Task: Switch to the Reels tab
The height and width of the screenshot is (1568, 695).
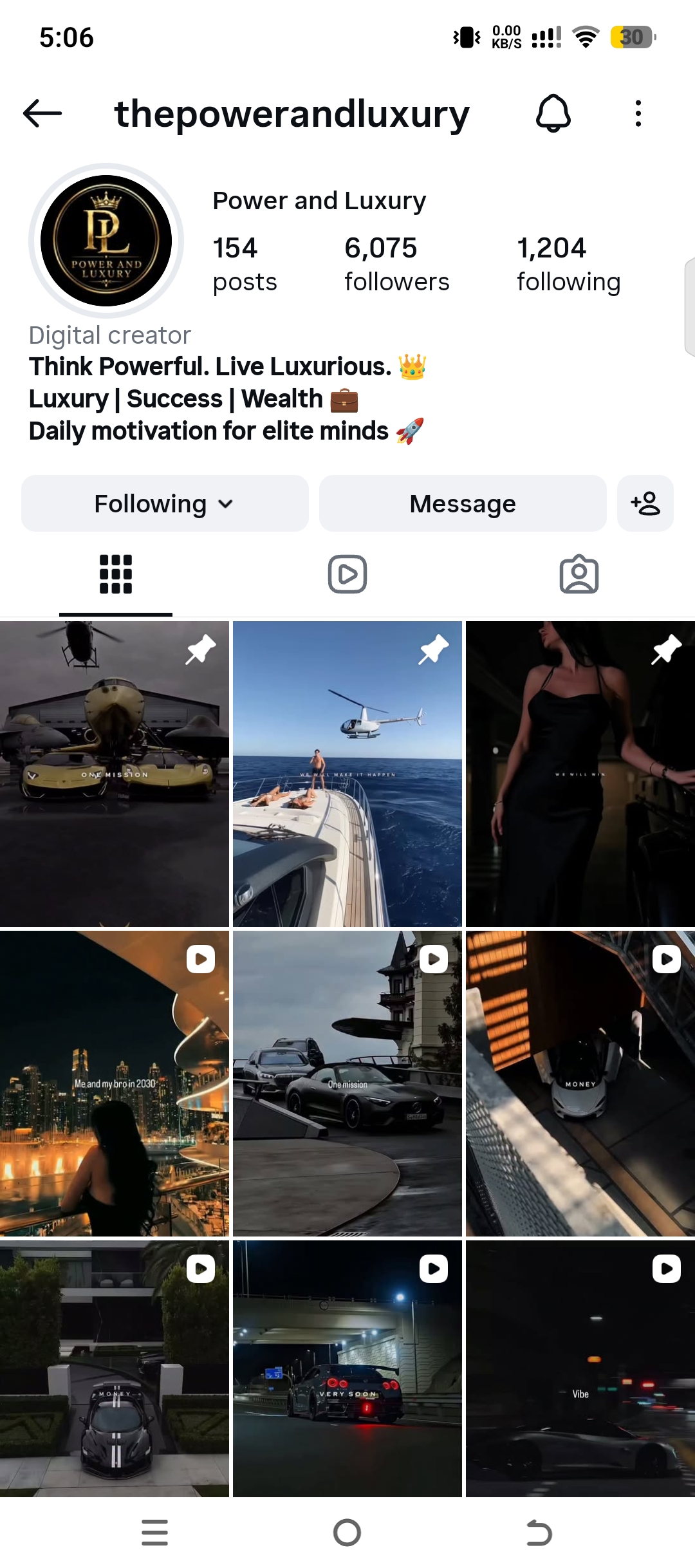Action: tap(347, 574)
